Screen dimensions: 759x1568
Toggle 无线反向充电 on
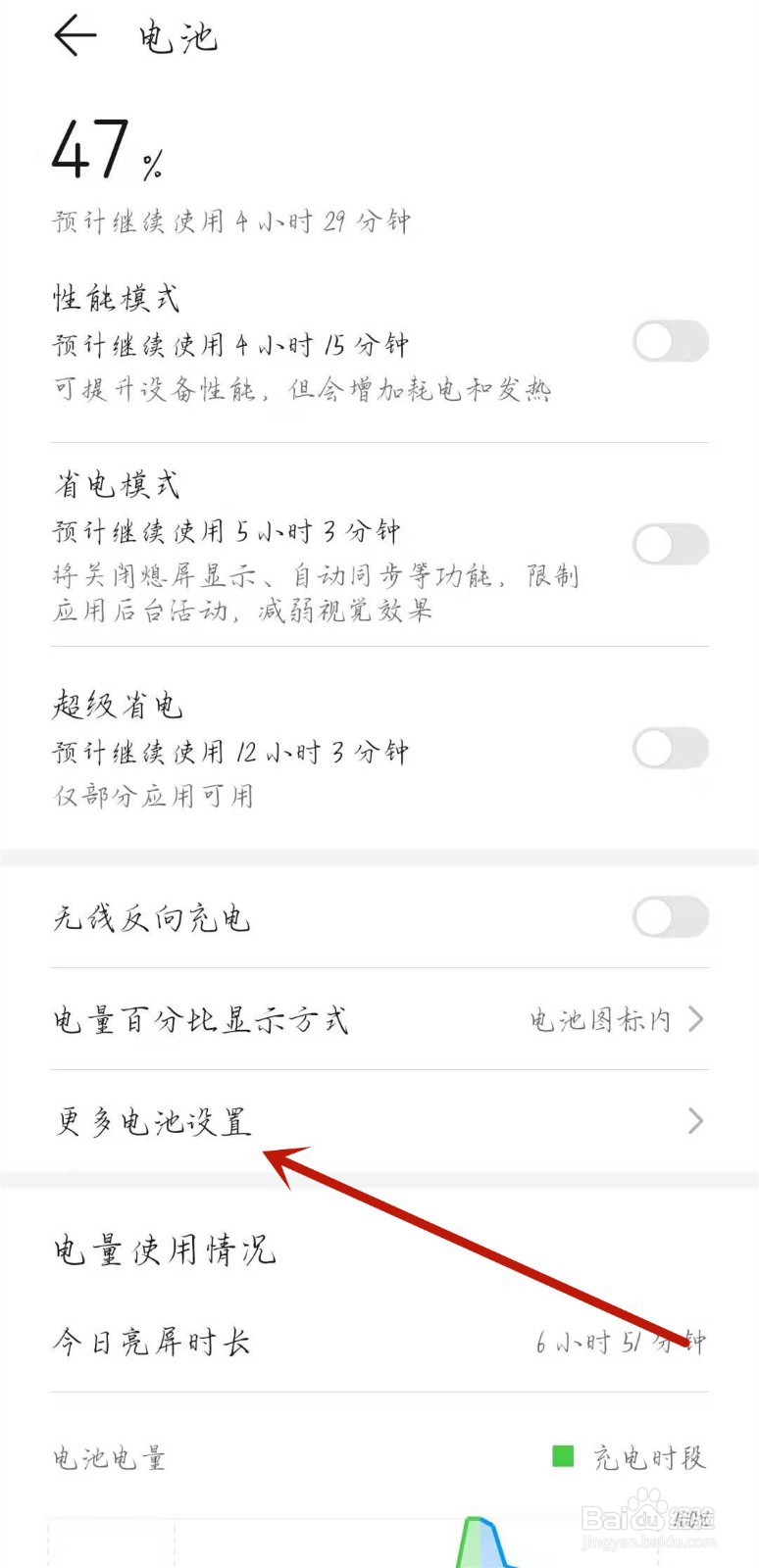coord(670,918)
